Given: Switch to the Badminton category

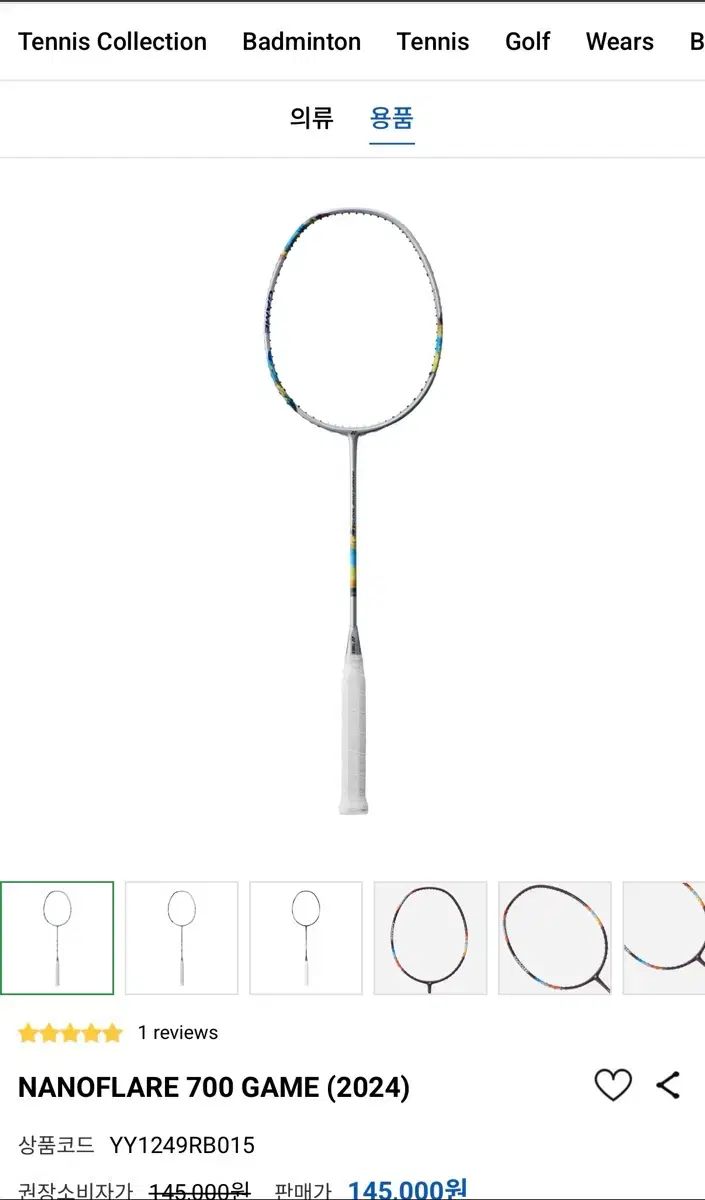Looking at the screenshot, I should coord(301,42).
